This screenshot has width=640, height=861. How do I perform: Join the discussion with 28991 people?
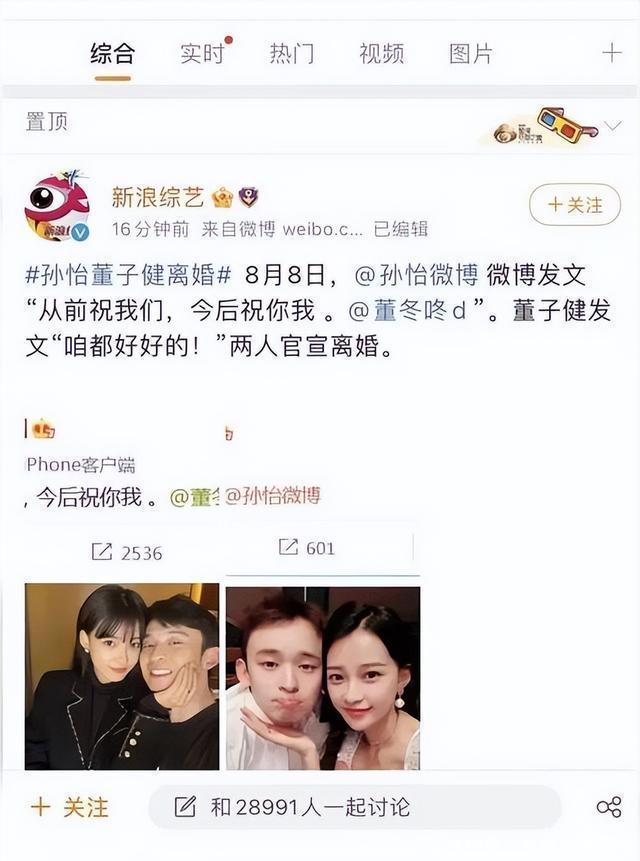click(x=355, y=807)
